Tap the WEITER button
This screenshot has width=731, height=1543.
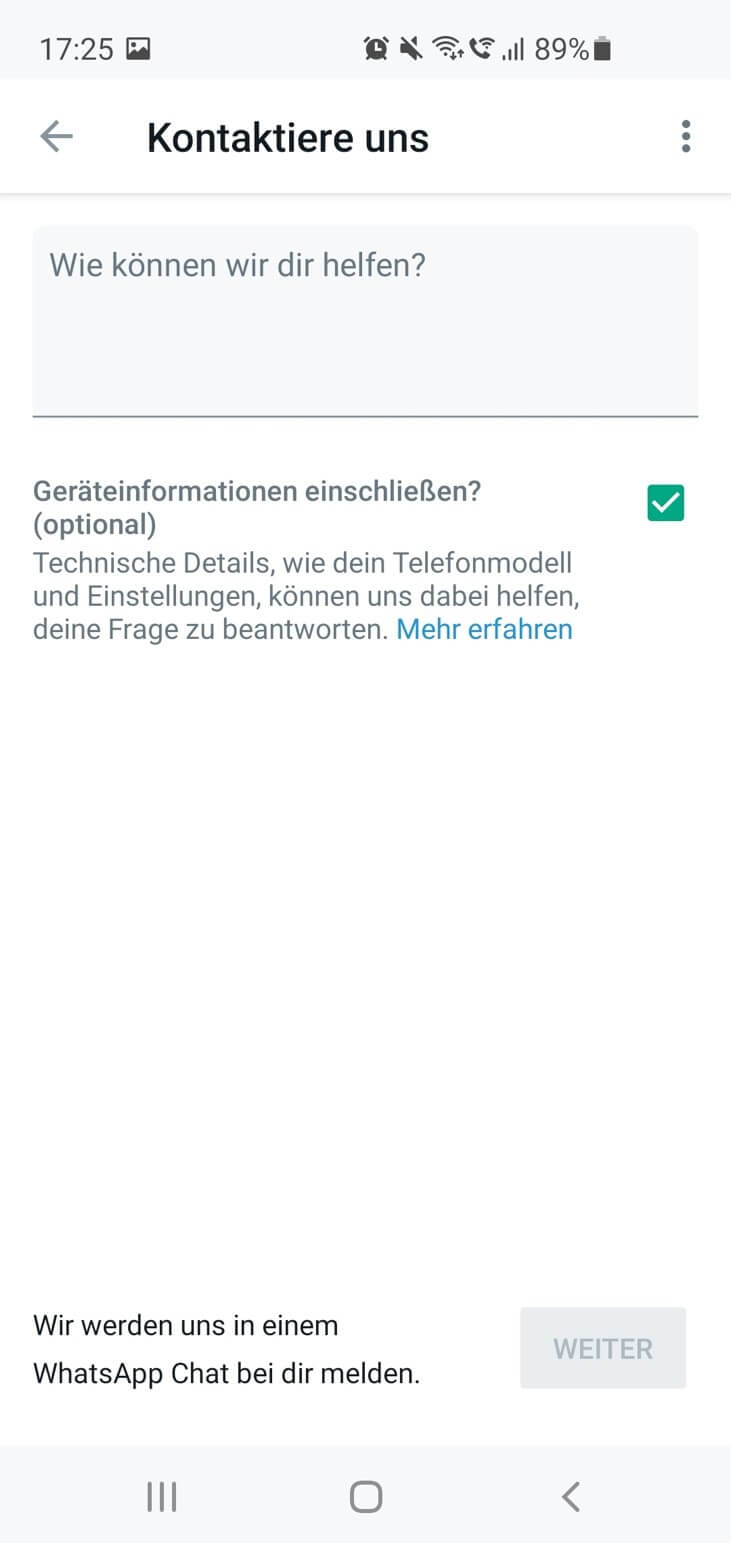point(603,1348)
